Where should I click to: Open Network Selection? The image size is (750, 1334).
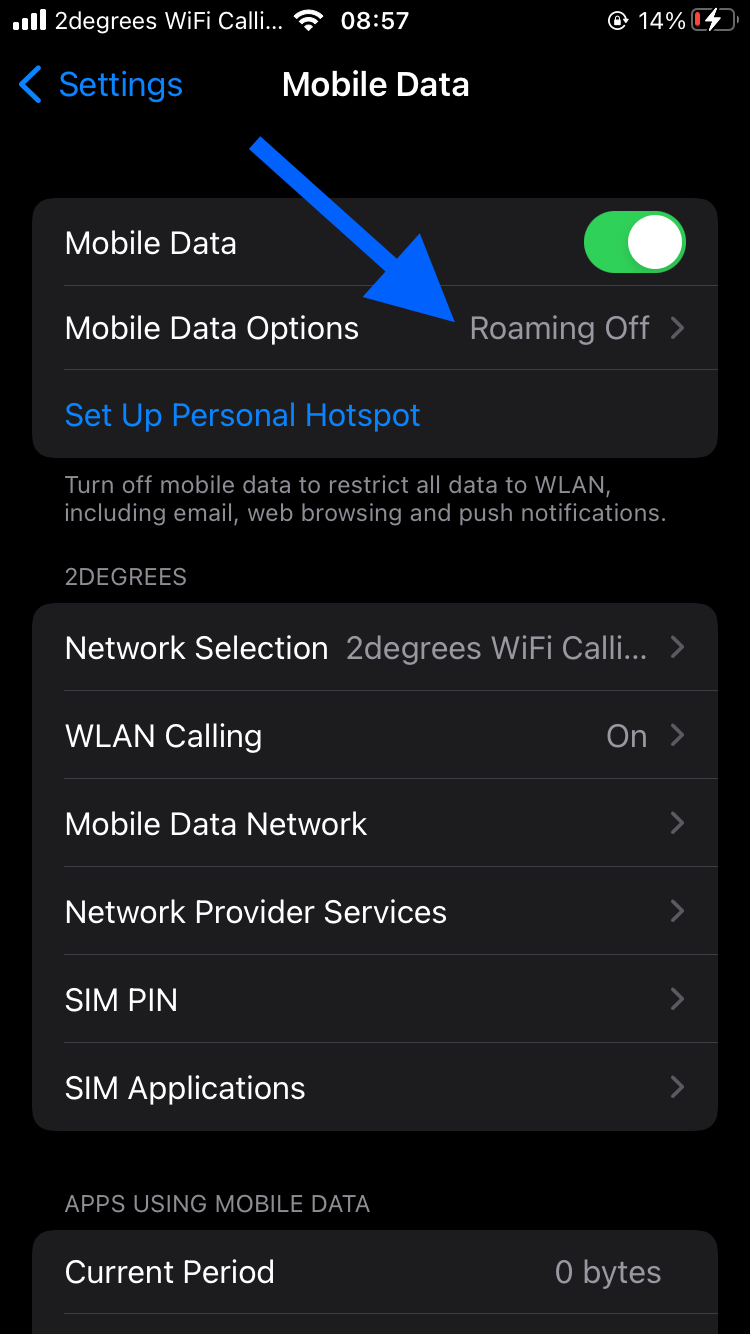click(375, 648)
